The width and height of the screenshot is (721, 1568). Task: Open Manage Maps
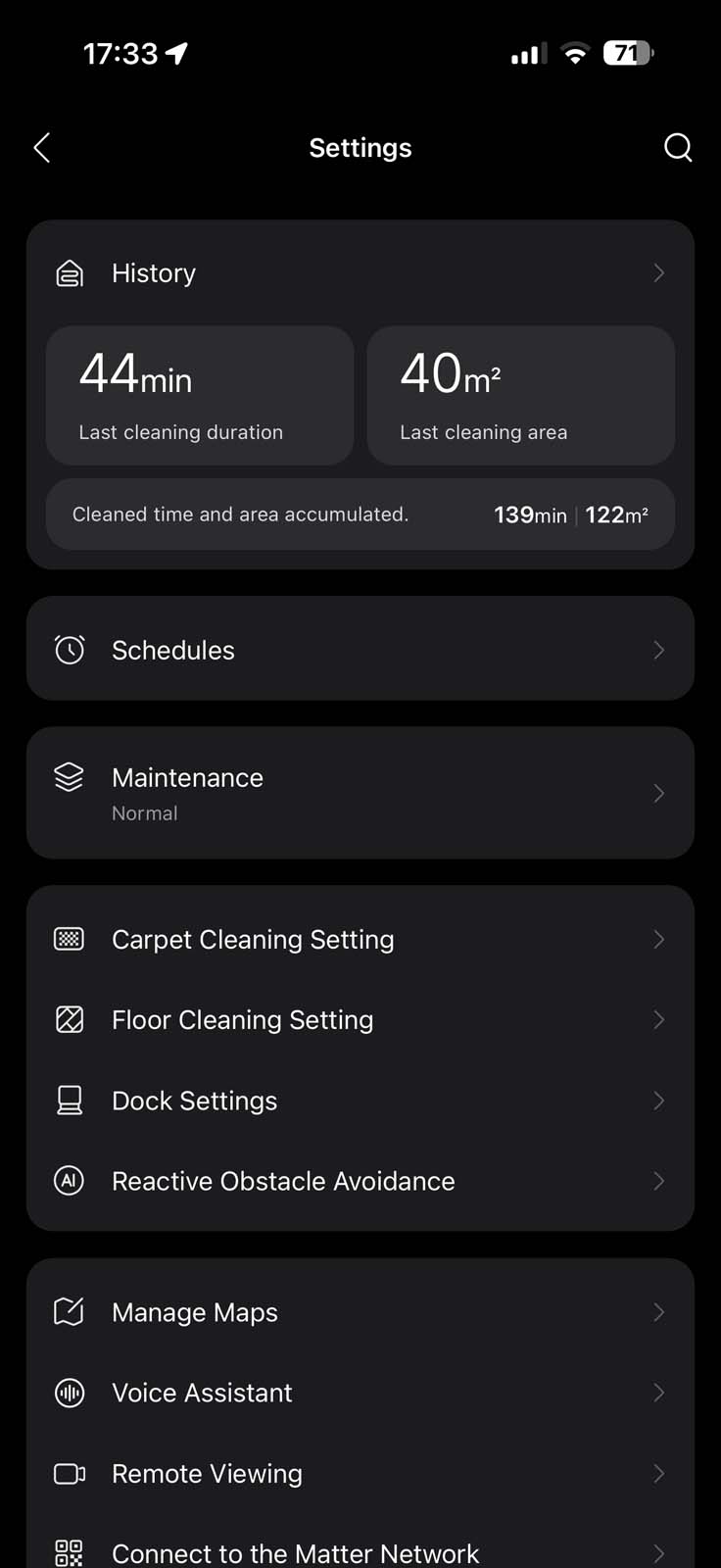pos(360,1312)
